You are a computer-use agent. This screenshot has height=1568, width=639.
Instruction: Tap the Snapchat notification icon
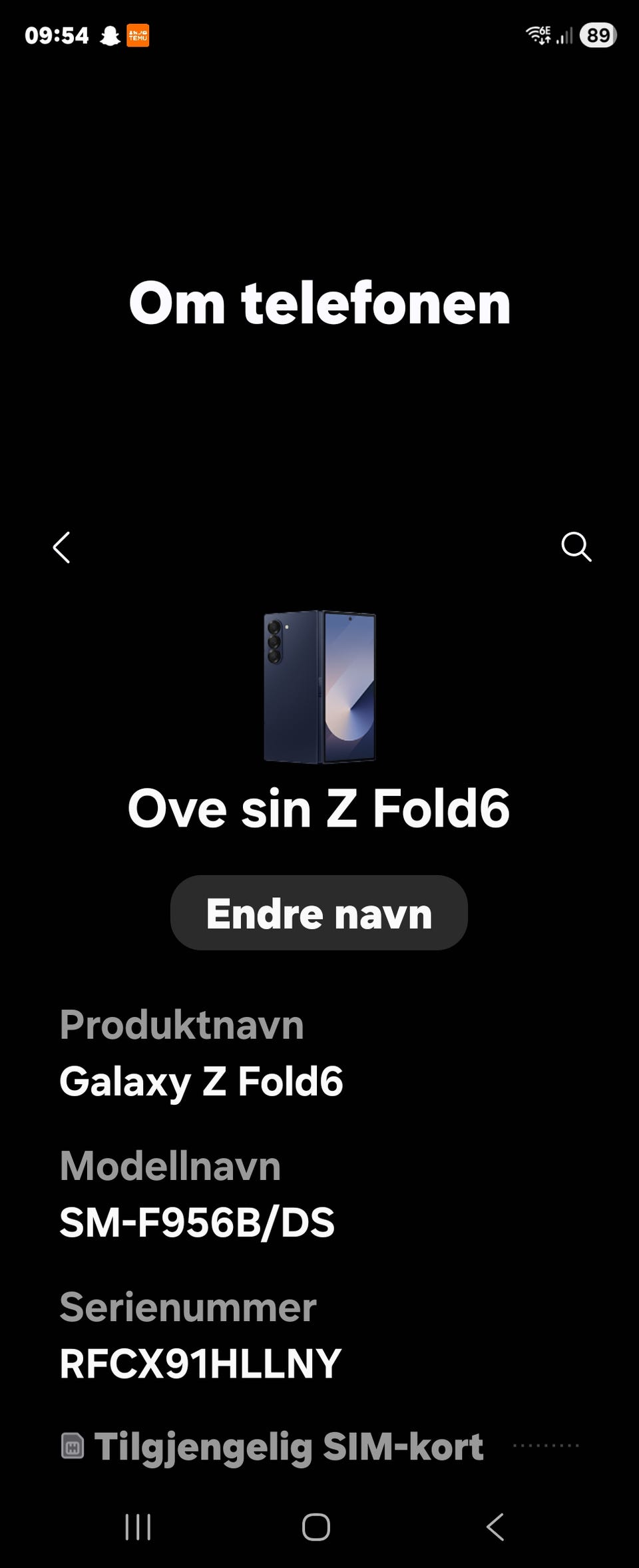click(x=110, y=34)
